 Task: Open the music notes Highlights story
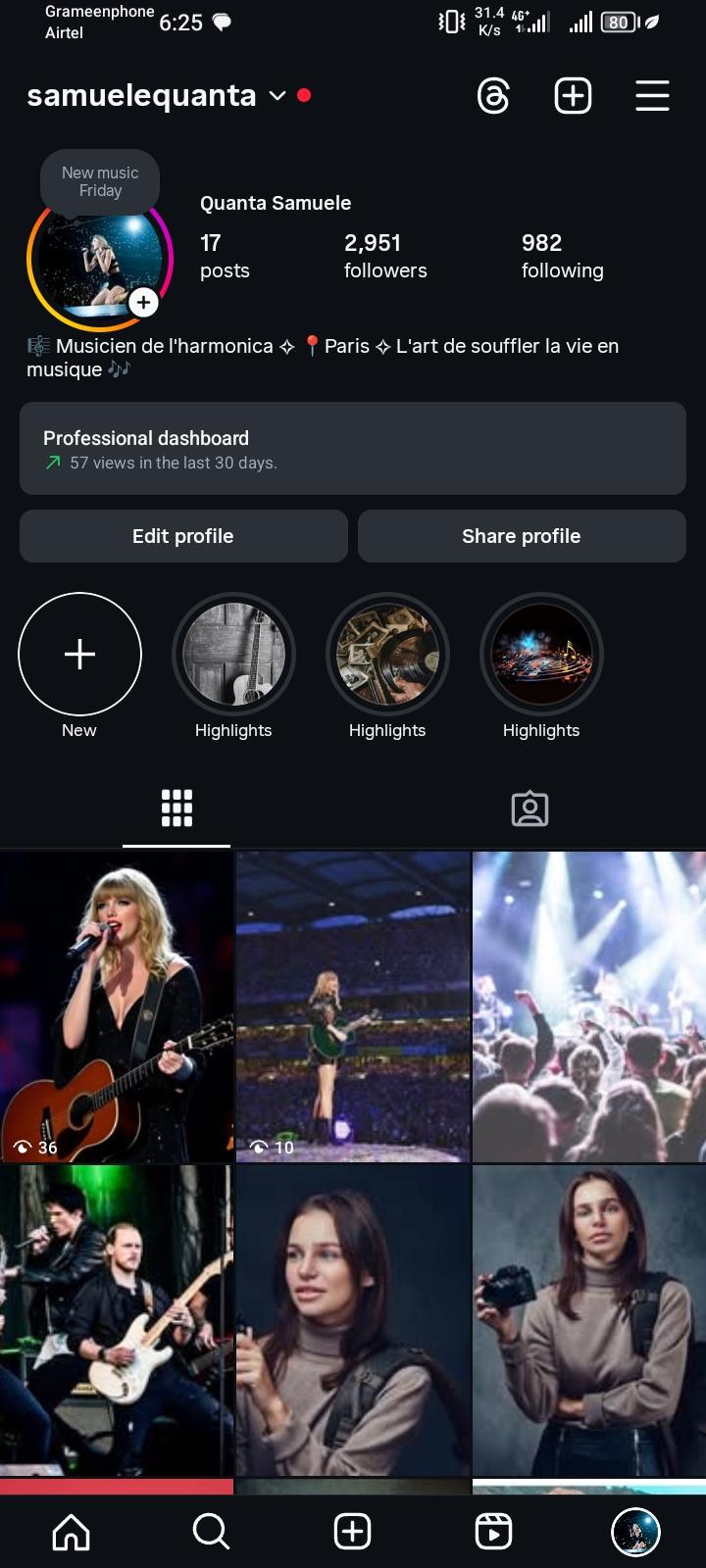click(x=541, y=655)
